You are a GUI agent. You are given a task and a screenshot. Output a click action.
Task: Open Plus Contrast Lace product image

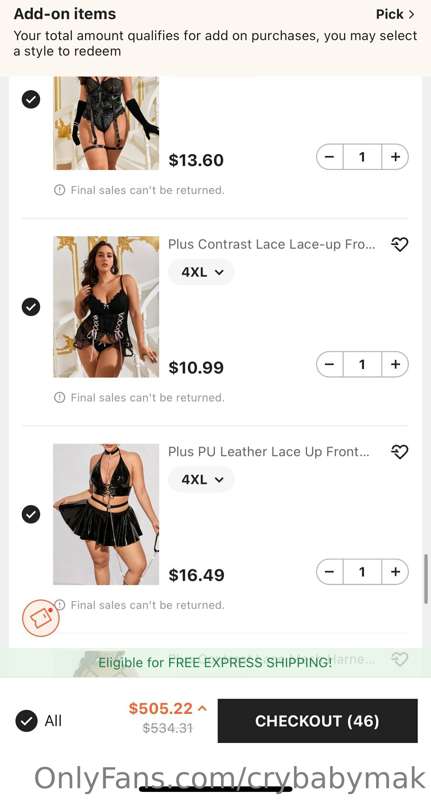[x=106, y=307]
